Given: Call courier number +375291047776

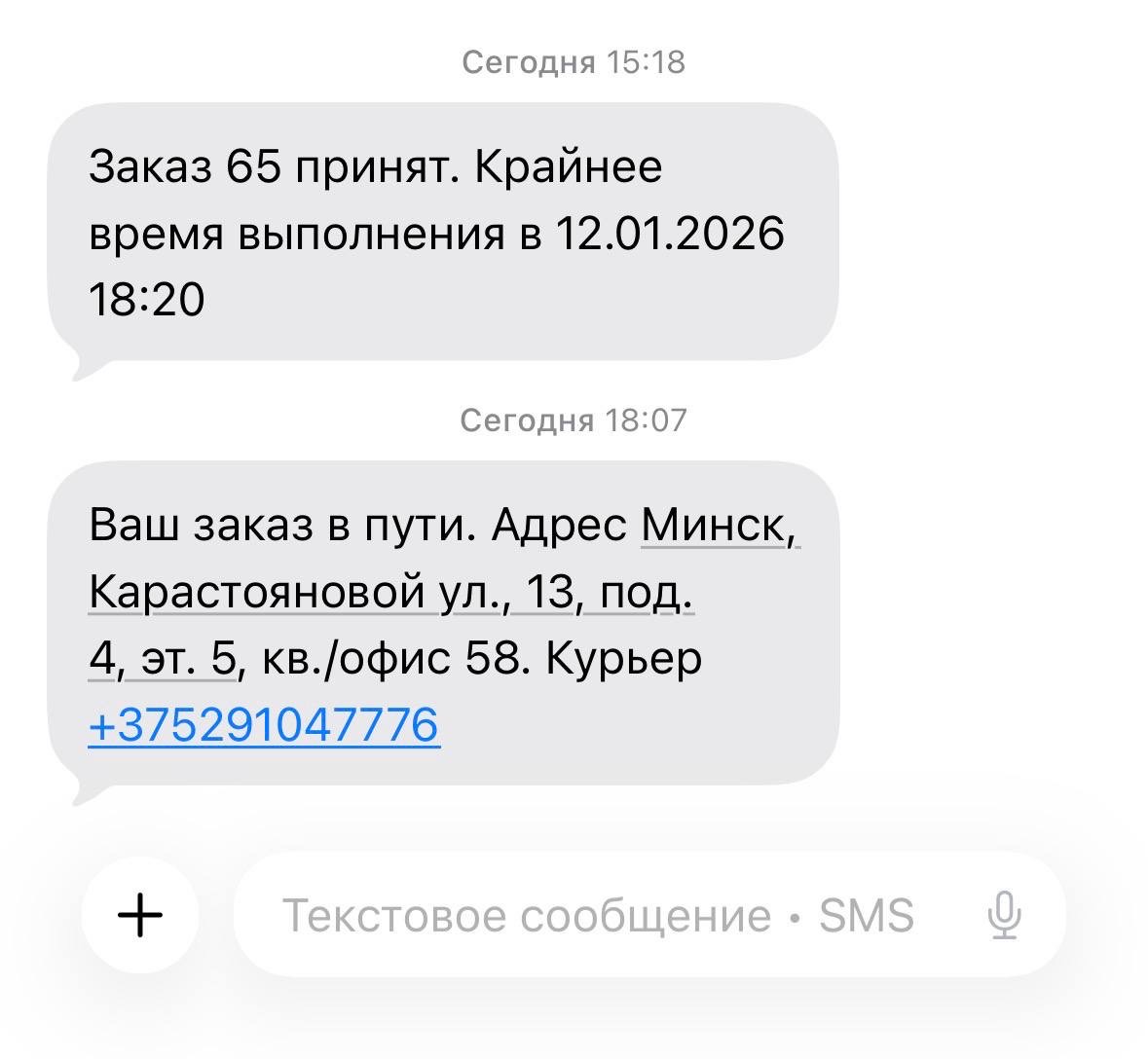Looking at the screenshot, I should click(264, 725).
